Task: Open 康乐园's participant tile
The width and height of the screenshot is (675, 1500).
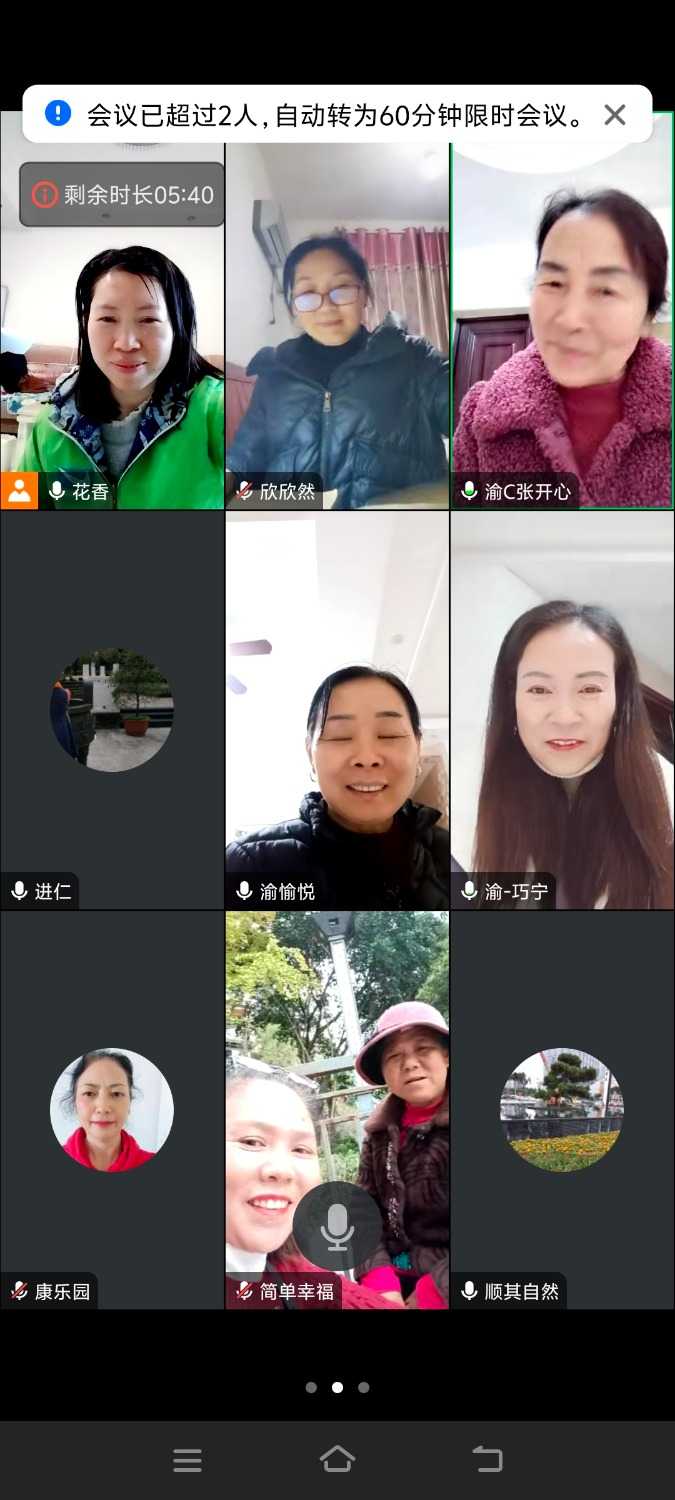Action: [x=112, y=1110]
